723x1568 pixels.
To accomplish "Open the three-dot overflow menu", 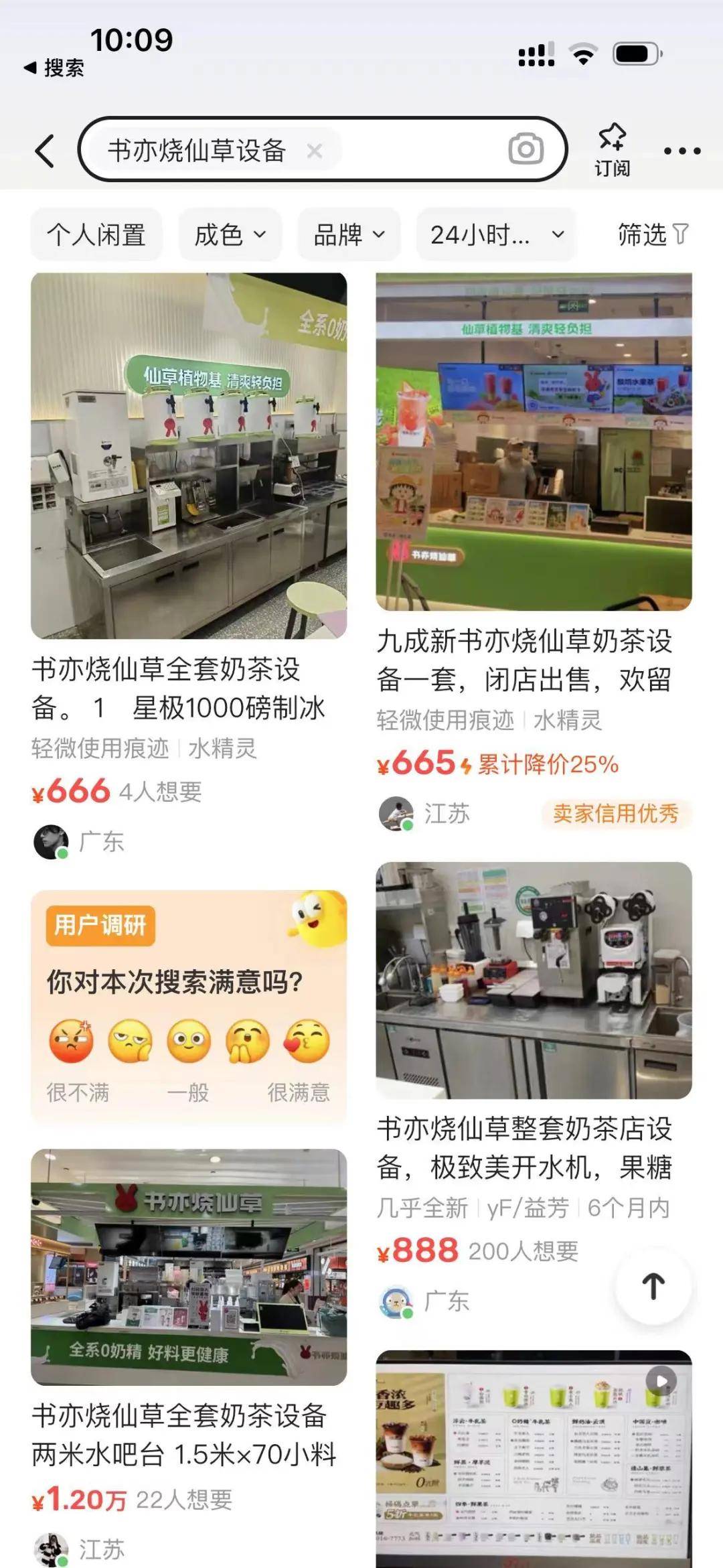I will click(681, 151).
